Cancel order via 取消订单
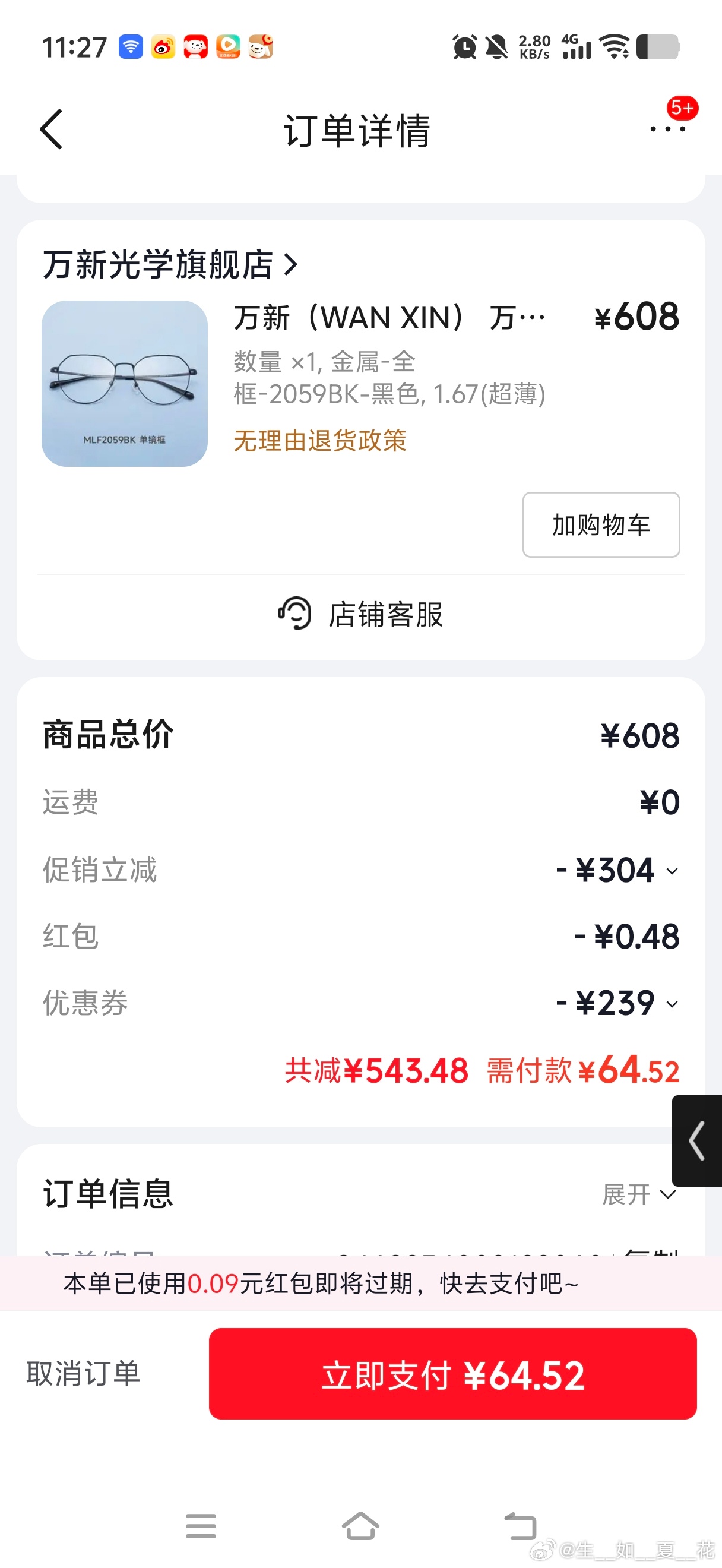Image resolution: width=722 pixels, height=1568 pixels. click(83, 1374)
